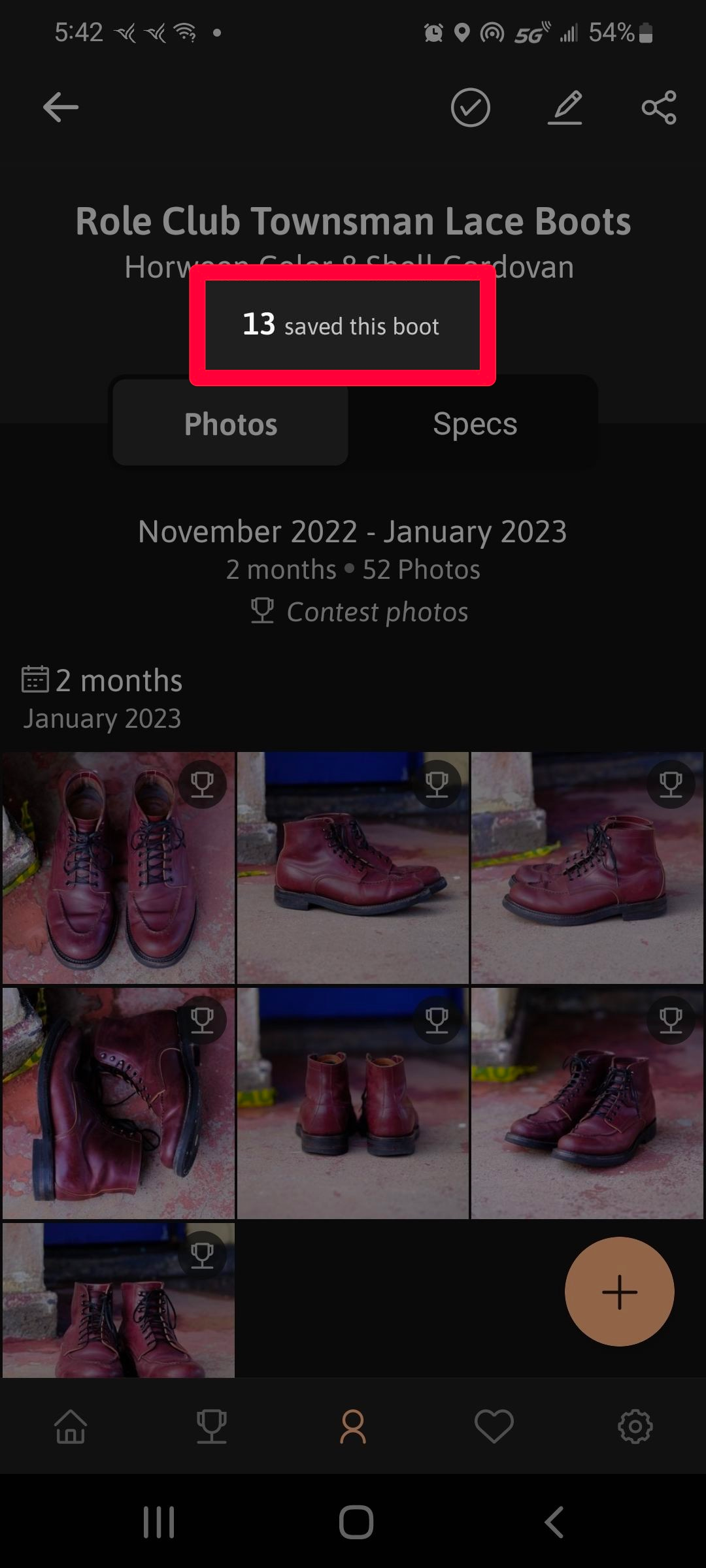Viewport: 706px width, 1568px height.
Task: Open the settings gear tab
Action: point(635,1427)
